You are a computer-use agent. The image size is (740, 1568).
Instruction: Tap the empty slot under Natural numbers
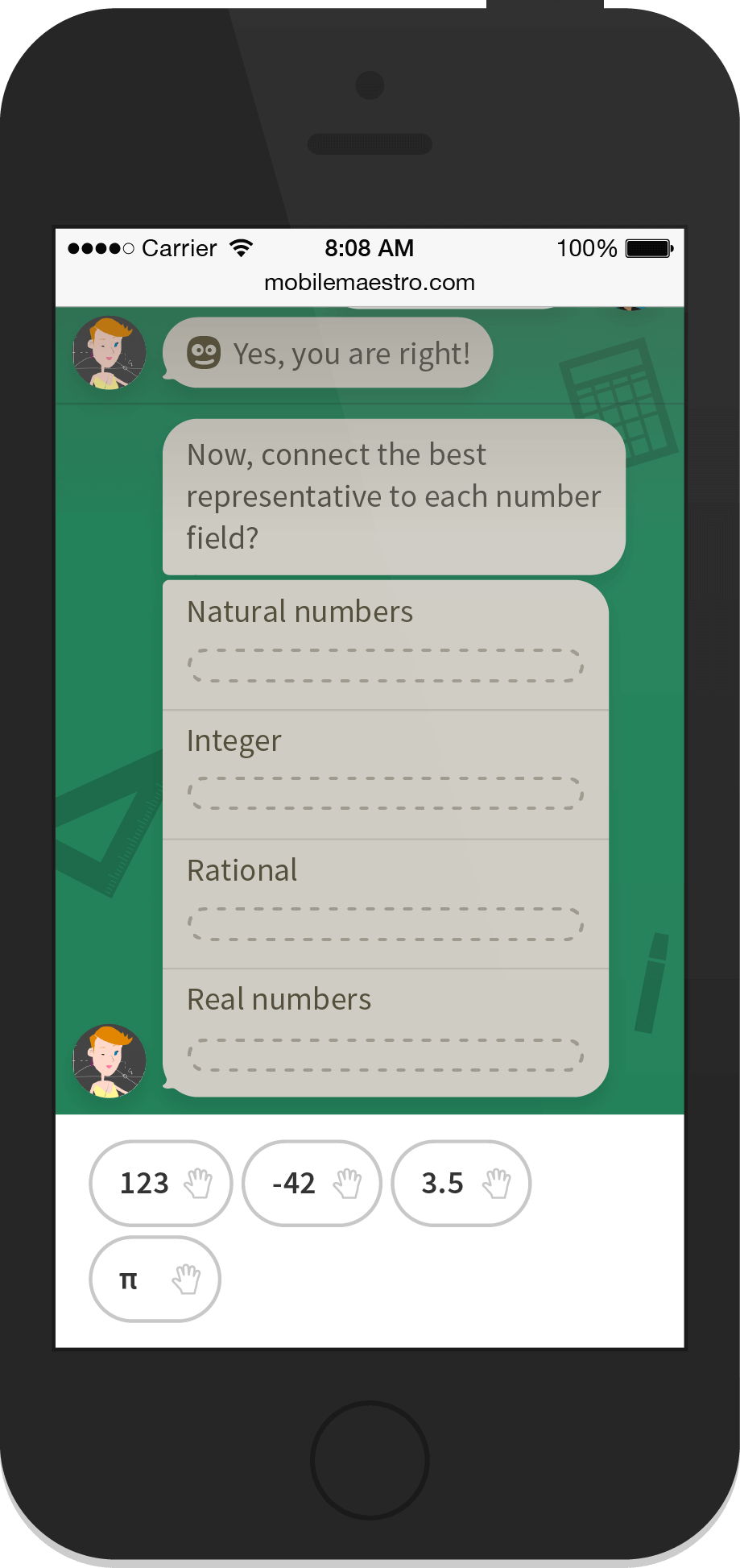click(386, 666)
